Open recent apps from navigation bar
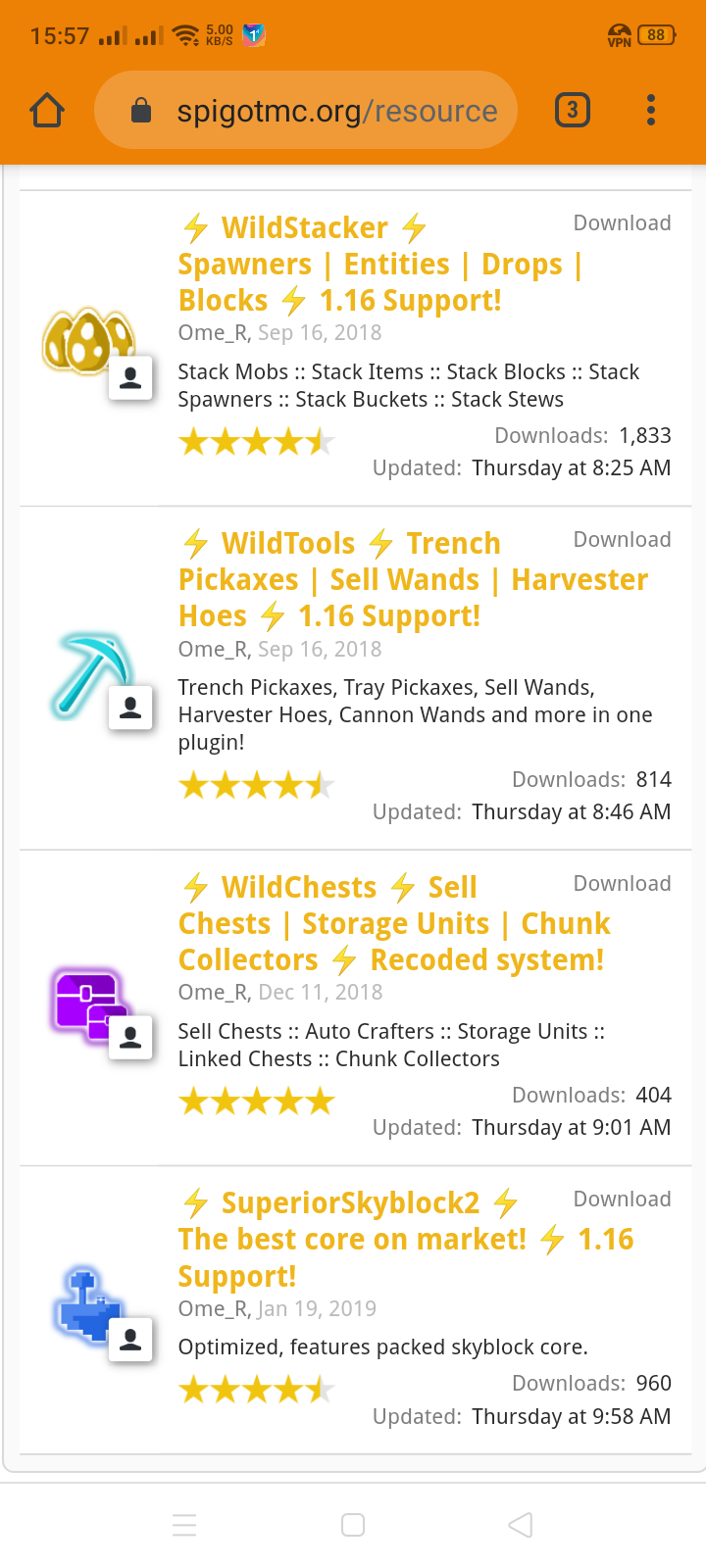Viewport: 706px width, 1568px height. (x=184, y=1525)
